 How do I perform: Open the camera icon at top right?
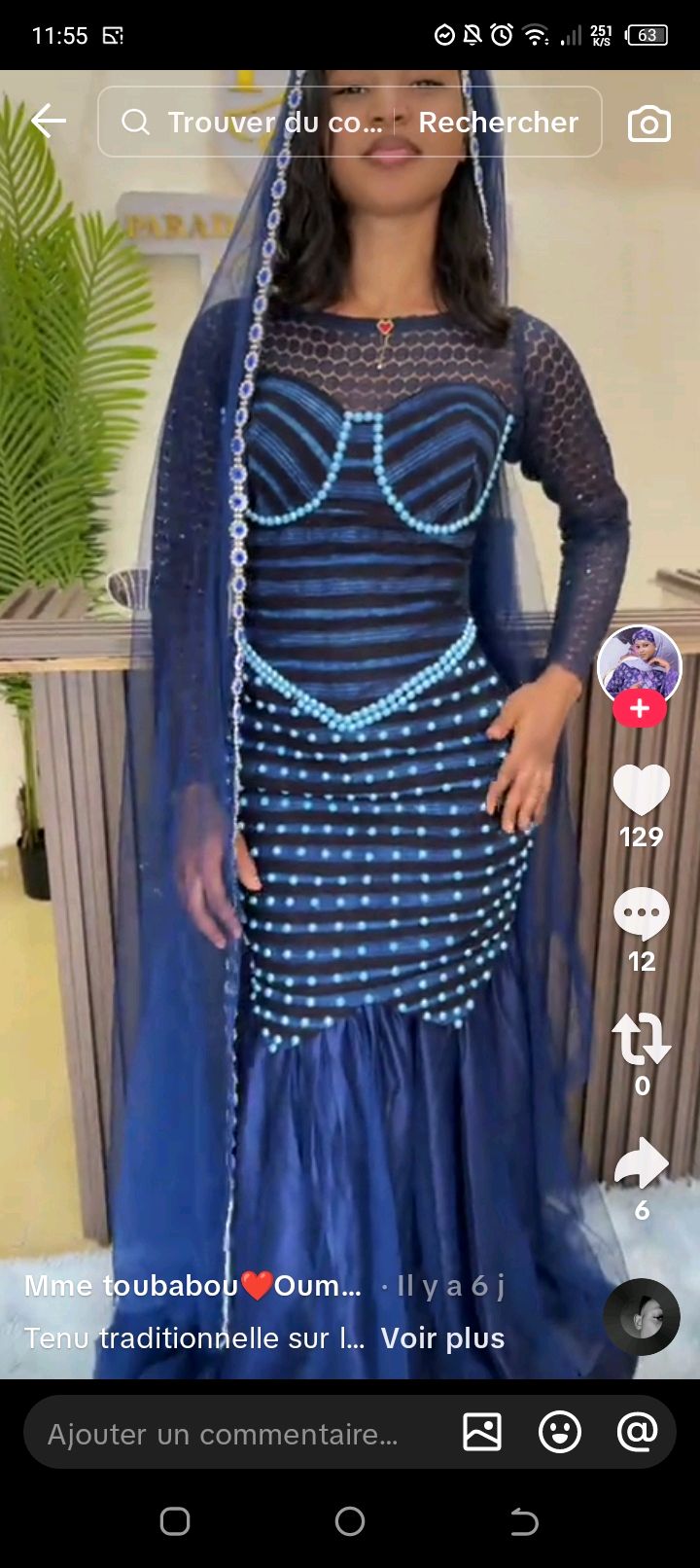[648, 124]
